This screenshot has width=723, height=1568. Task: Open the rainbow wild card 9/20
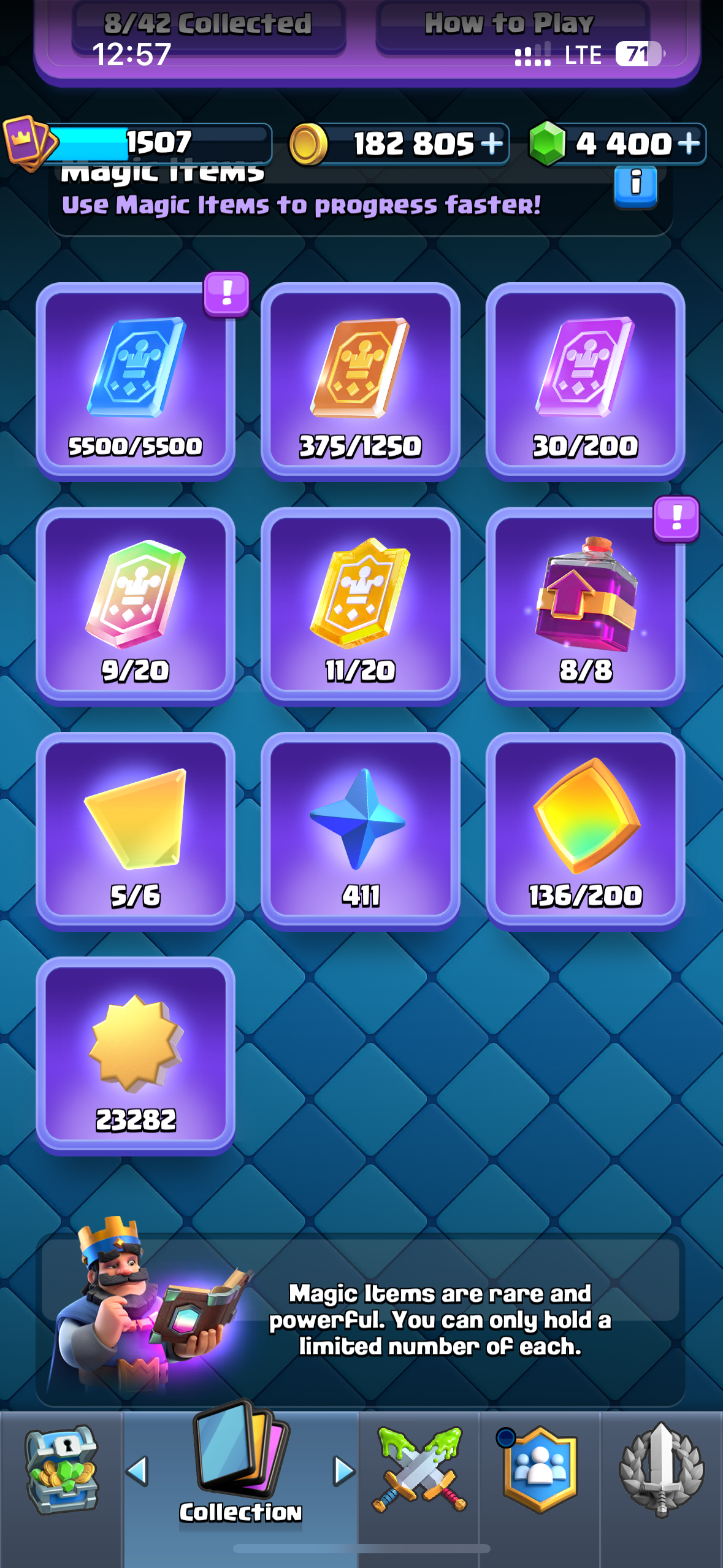click(x=136, y=605)
